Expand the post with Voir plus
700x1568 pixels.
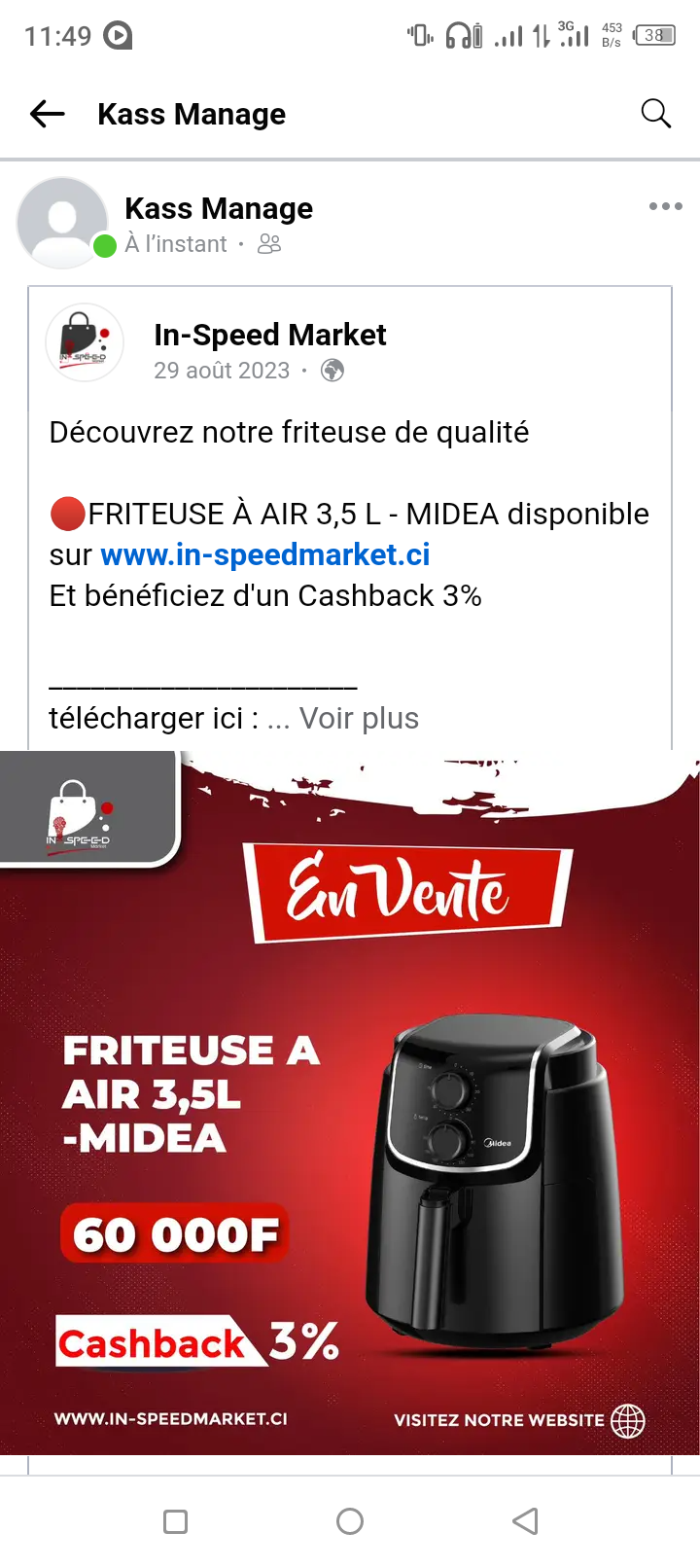[359, 718]
